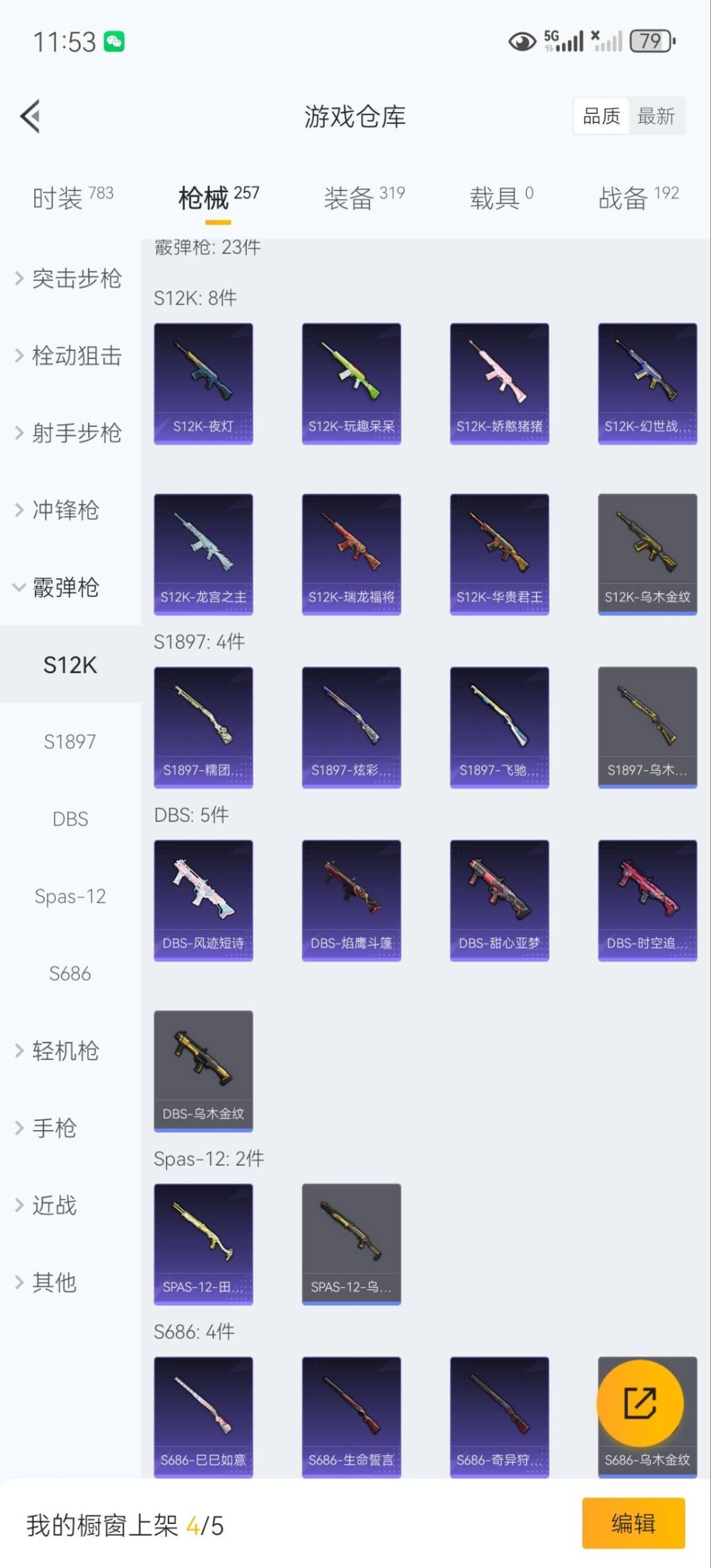
Task: Open 我的橱窗上架 shelf settings
Action: coord(125,1524)
